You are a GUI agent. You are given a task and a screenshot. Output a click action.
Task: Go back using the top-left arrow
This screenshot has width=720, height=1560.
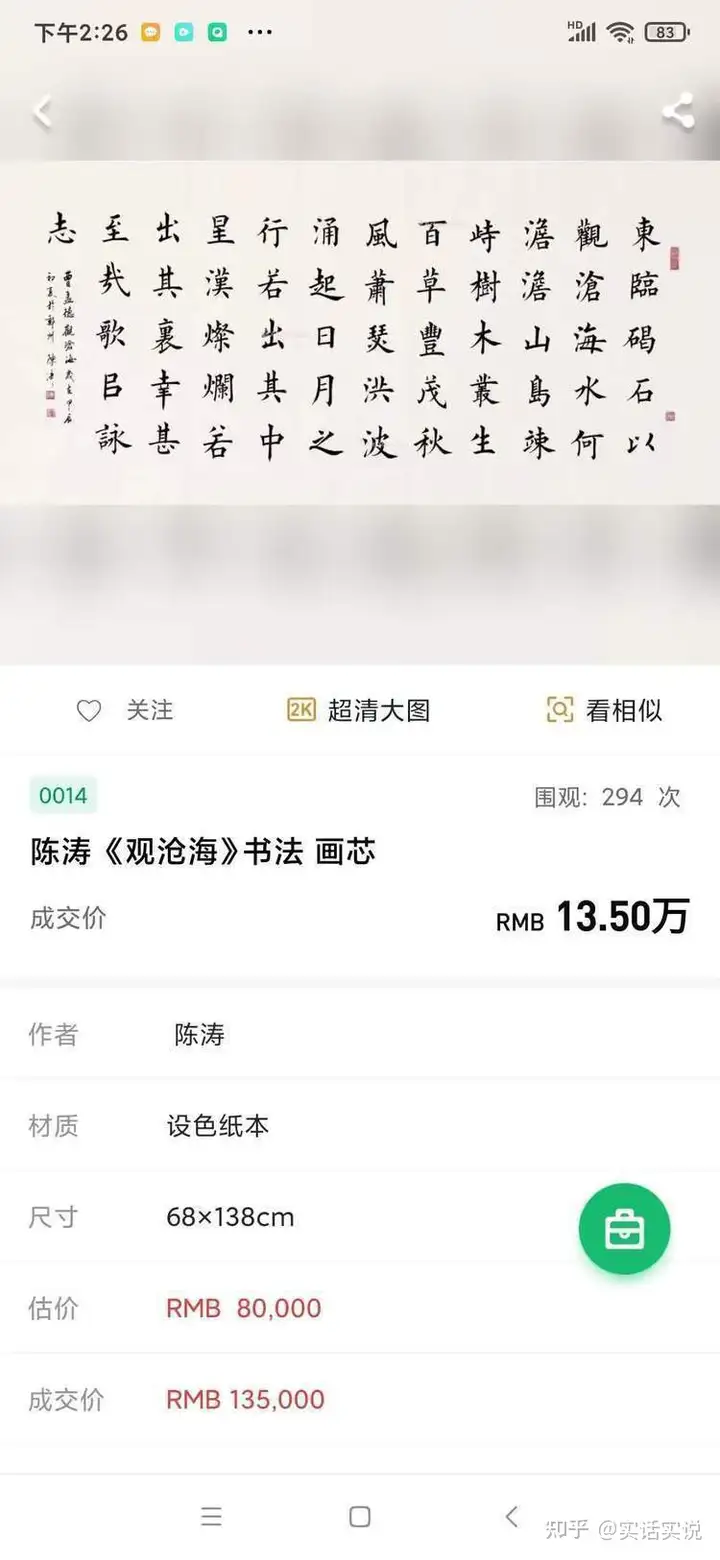pos(41,111)
